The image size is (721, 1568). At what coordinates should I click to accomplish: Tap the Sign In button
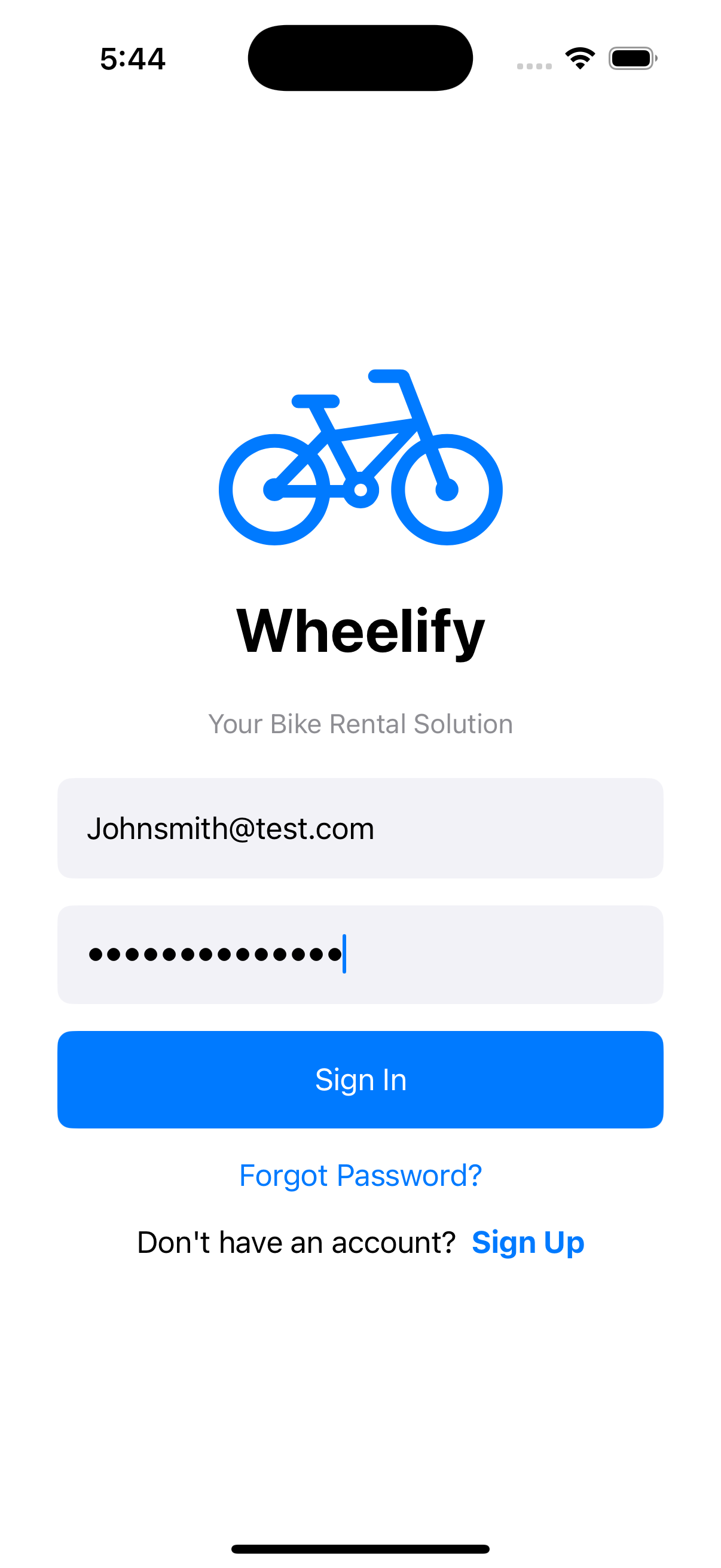tap(360, 1079)
